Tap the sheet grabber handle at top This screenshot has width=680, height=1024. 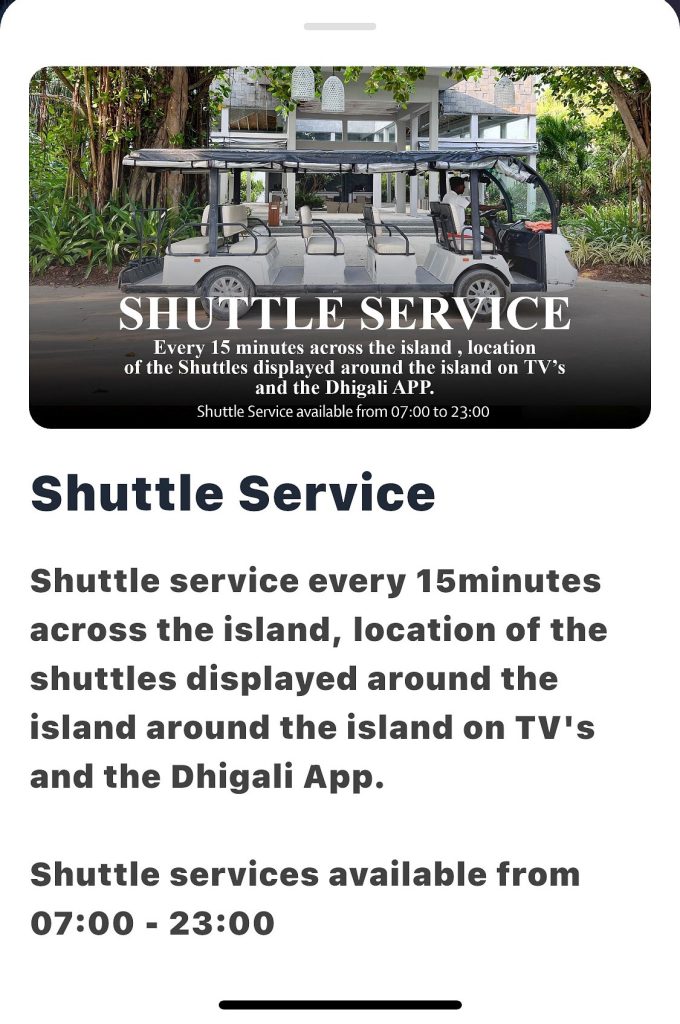tap(340, 26)
